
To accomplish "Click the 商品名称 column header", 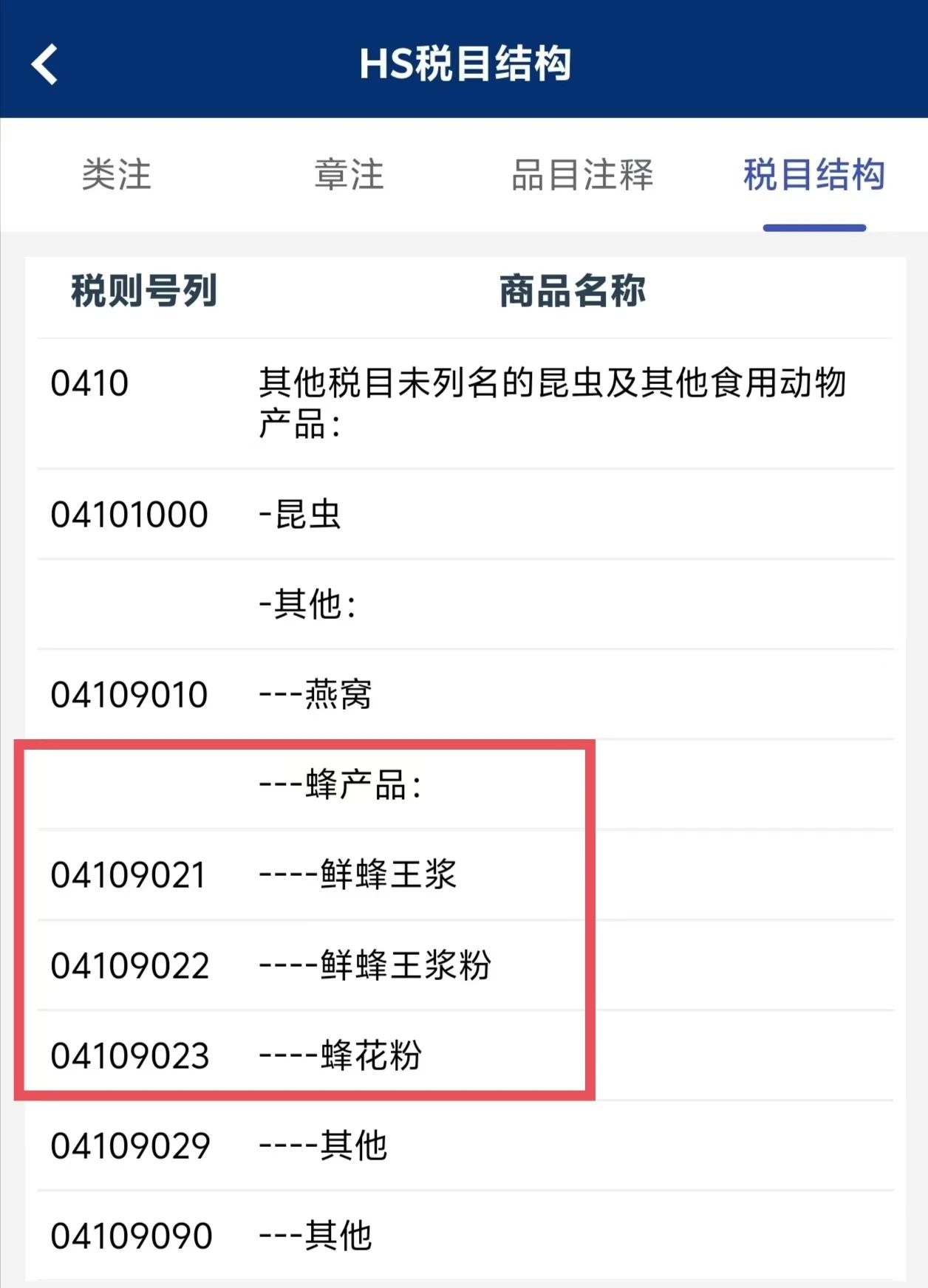I will coord(573,290).
